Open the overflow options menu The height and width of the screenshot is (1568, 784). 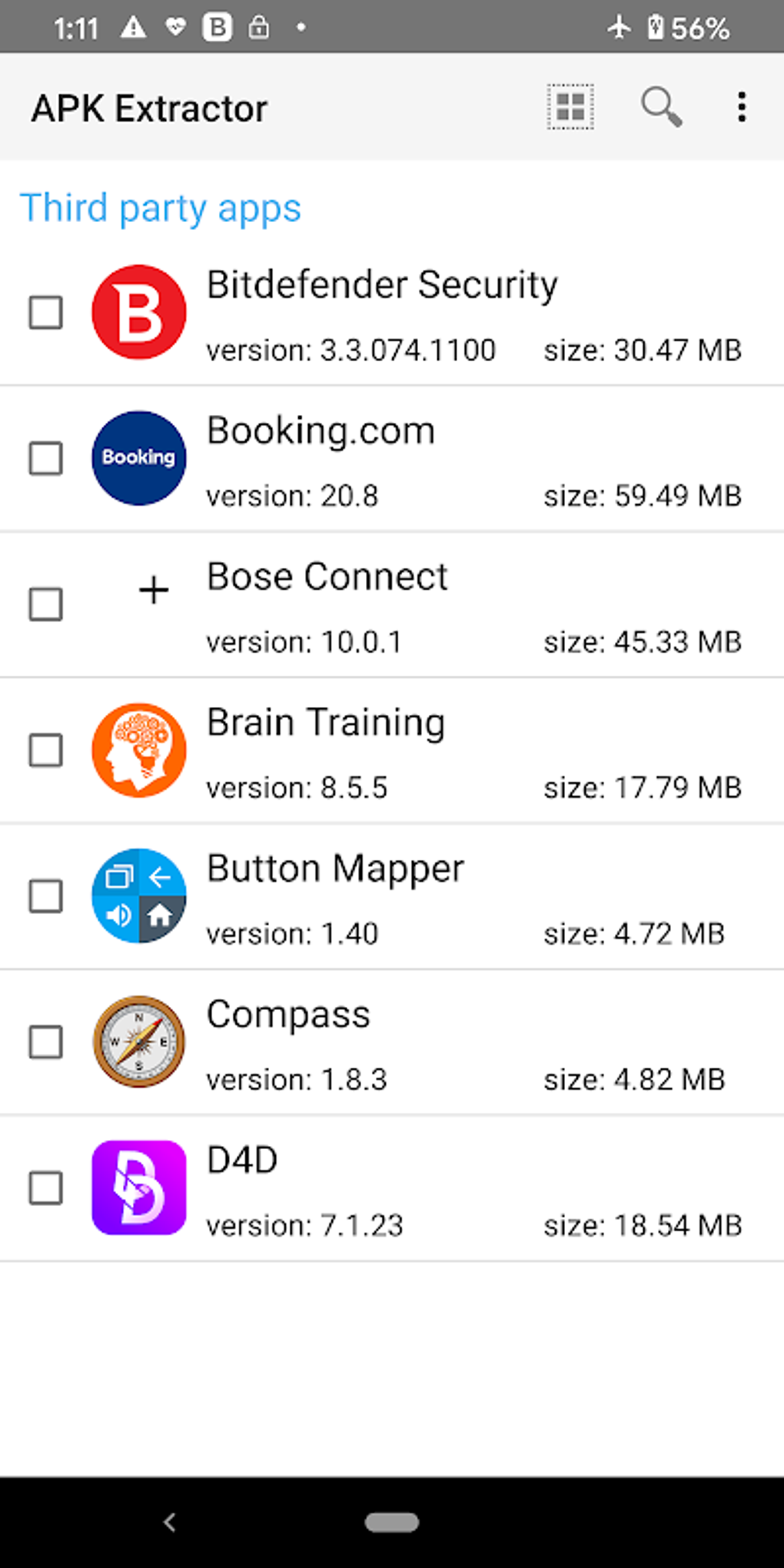point(740,108)
